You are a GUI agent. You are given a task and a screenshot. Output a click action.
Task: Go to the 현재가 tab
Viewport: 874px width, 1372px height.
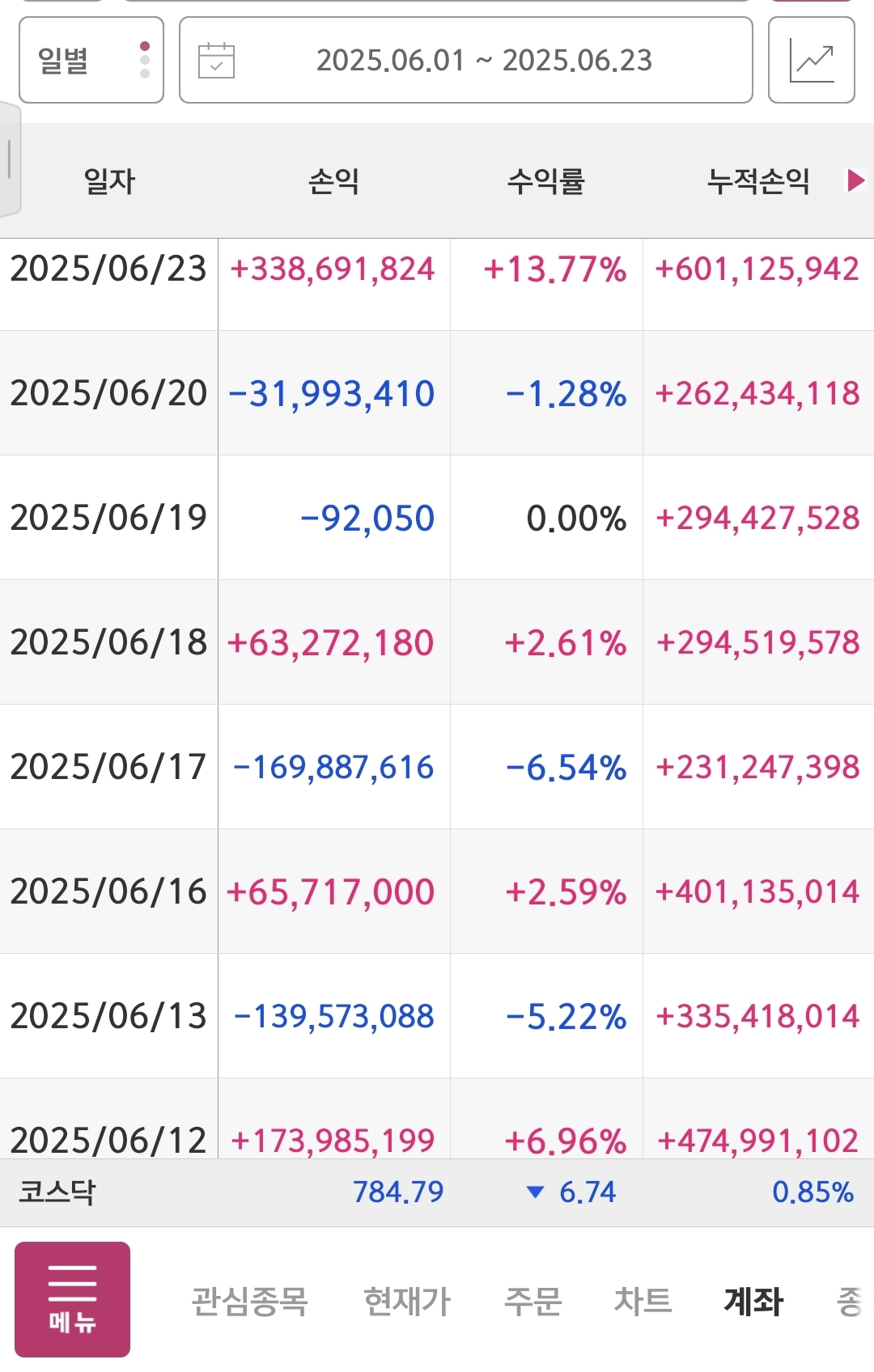(x=406, y=1302)
